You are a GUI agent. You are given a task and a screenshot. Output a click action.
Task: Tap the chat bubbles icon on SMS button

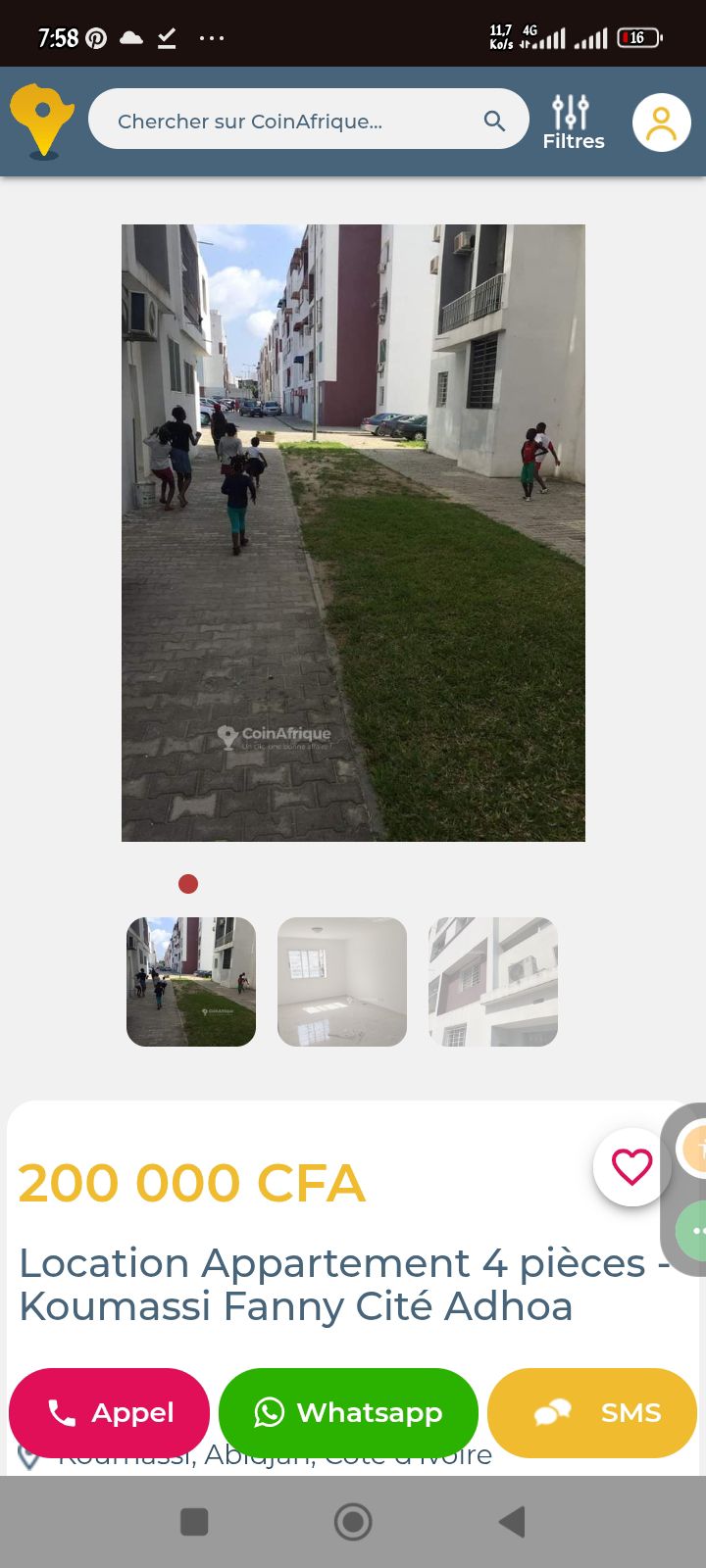tap(553, 1412)
